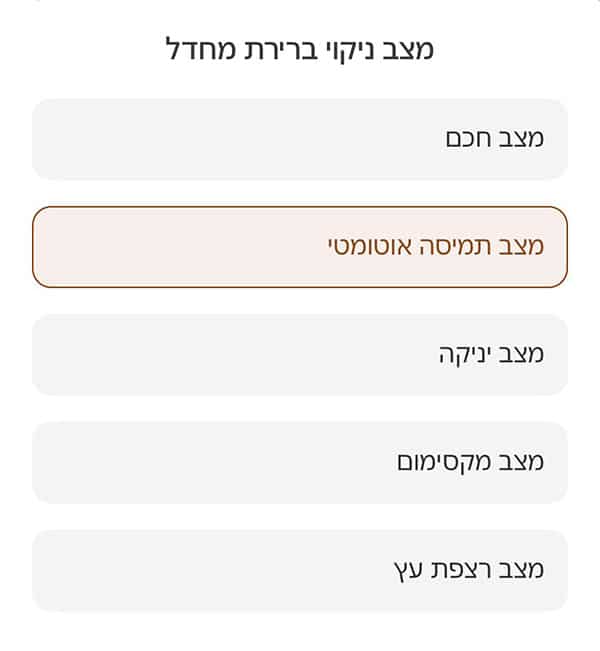
Task: Select the מצב חכם cleaning mode
Action: (x=300, y=139)
